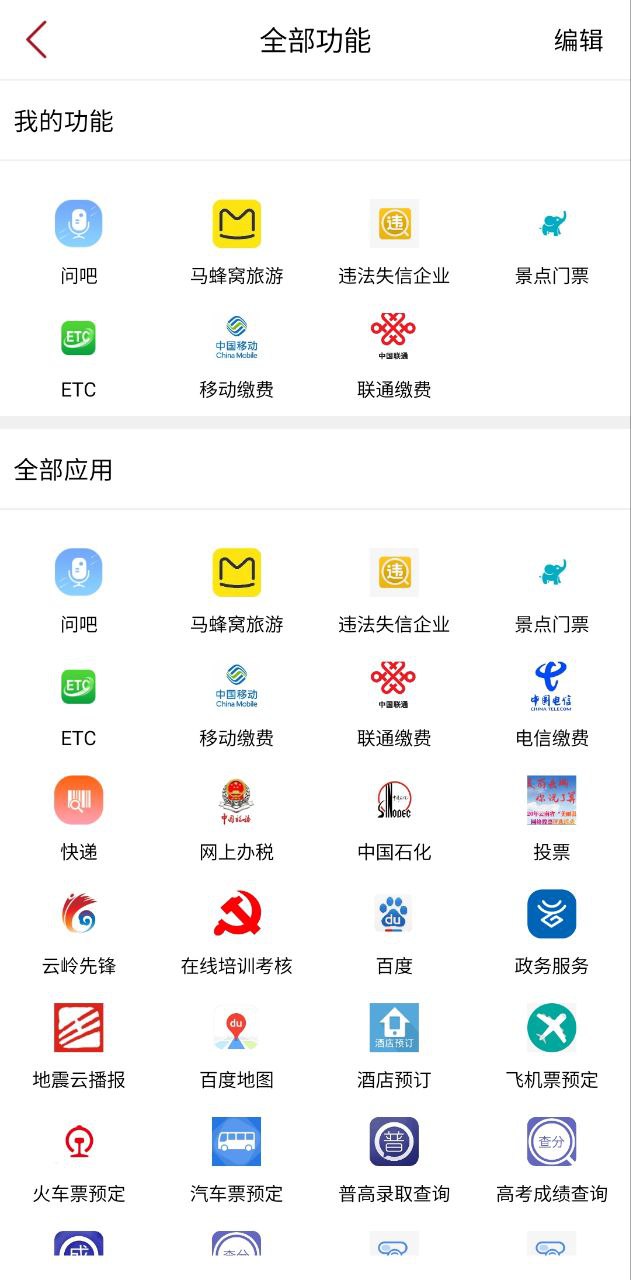Open 电信缴费 telecom payment
Viewport: 631px width, 1280px height.
[552, 686]
